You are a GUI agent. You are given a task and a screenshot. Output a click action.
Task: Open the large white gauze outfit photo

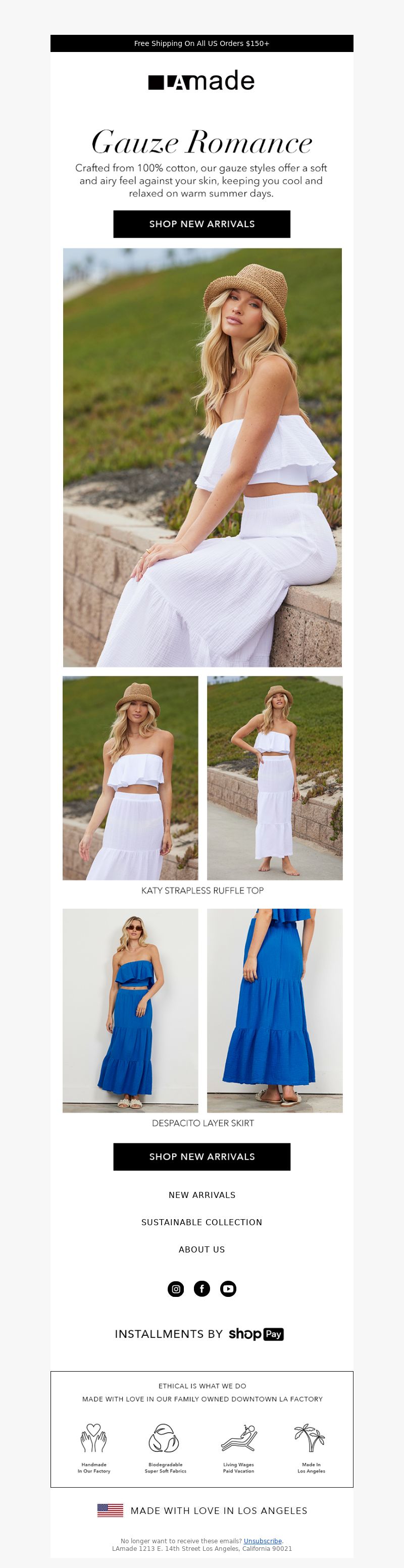click(201, 457)
